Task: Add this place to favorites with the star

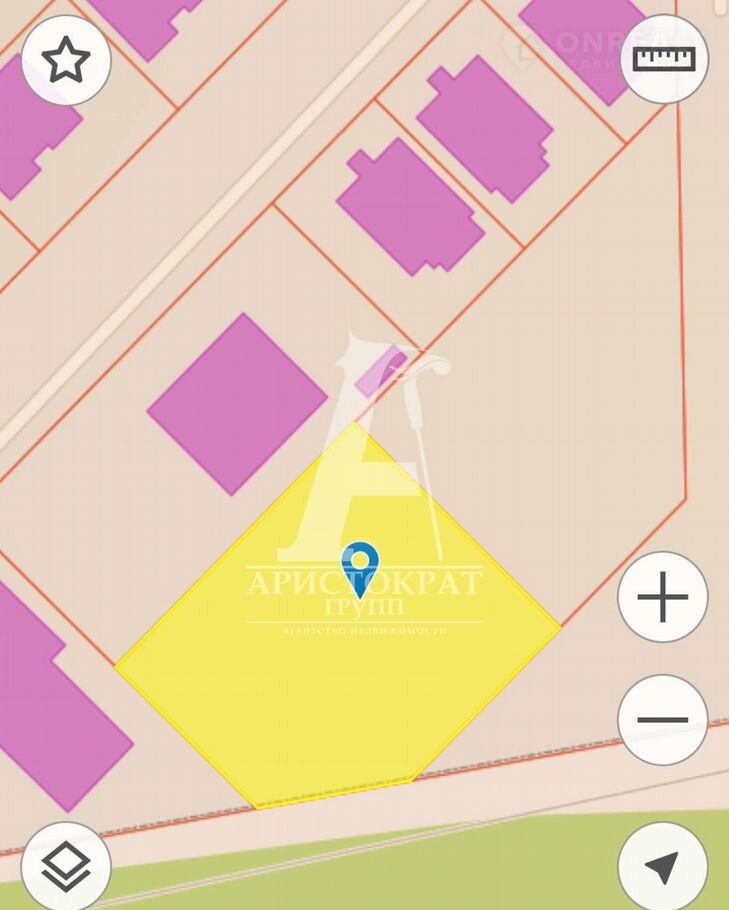Action: pos(66,61)
